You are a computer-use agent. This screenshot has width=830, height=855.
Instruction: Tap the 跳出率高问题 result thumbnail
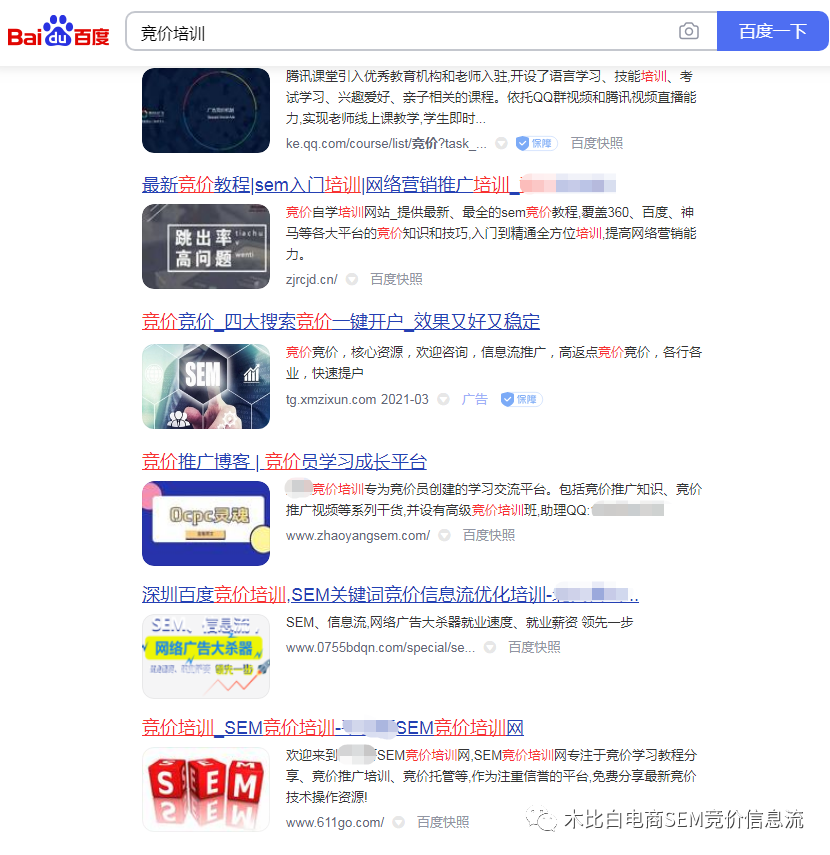[x=206, y=246]
